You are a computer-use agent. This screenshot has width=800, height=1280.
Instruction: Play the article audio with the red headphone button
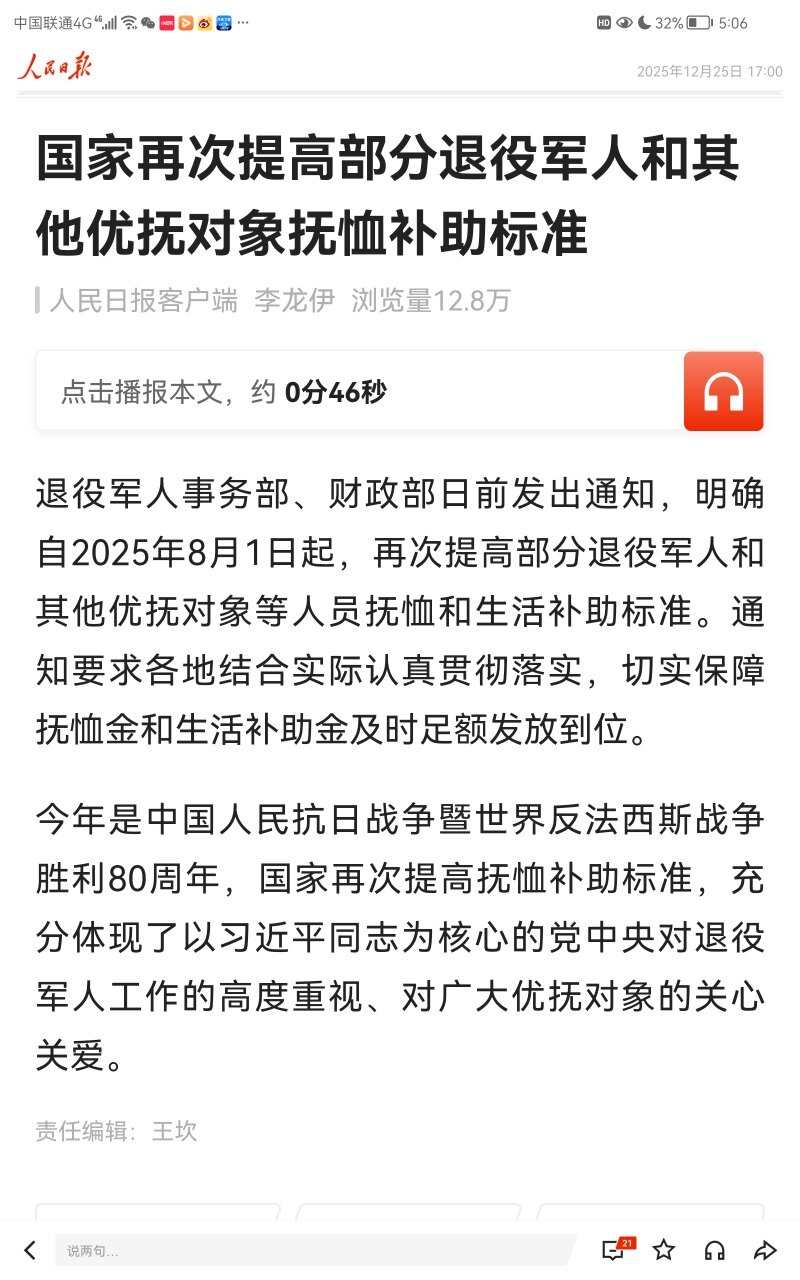click(x=723, y=391)
